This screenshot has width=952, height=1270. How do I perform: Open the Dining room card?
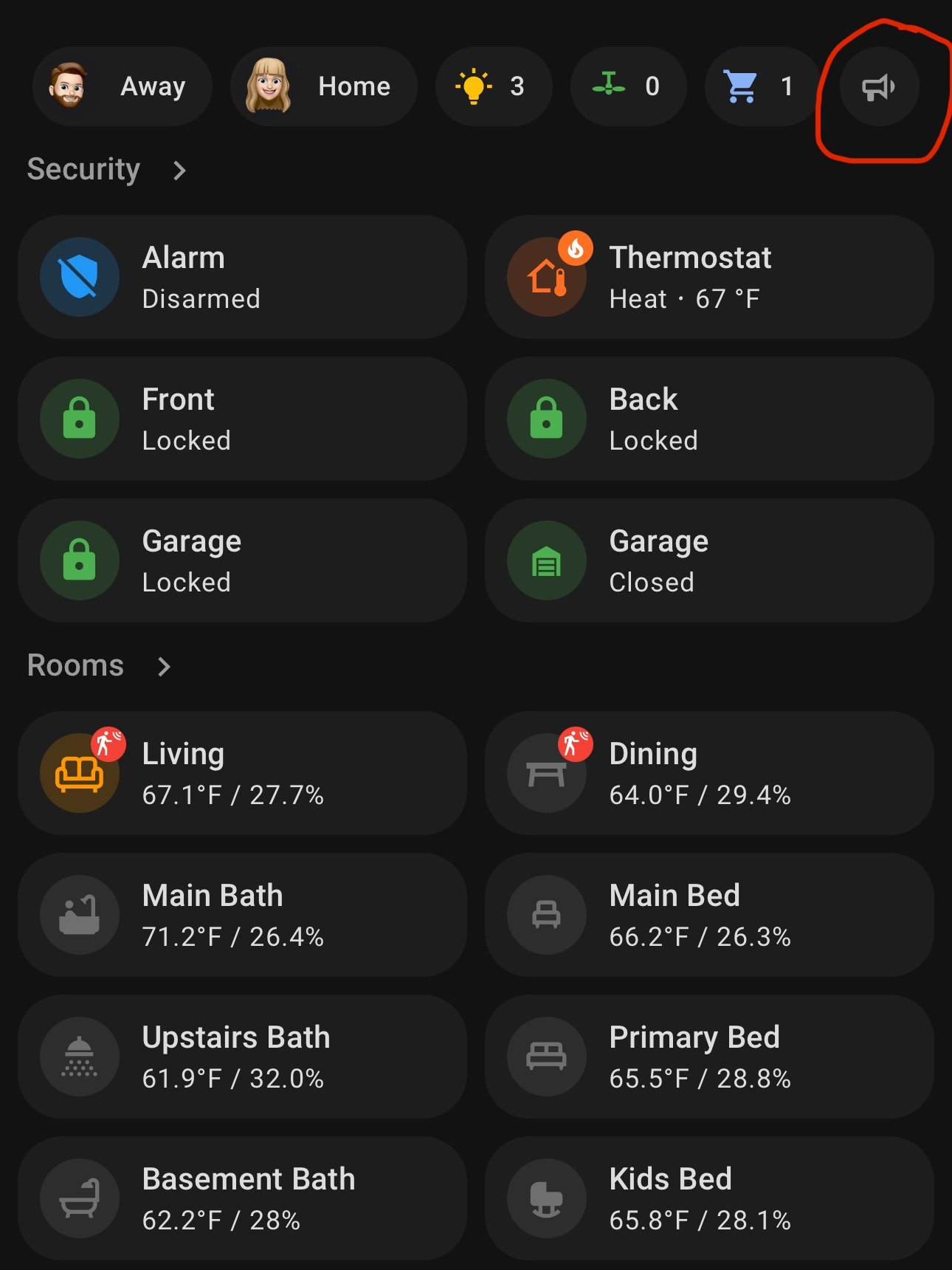point(708,774)
